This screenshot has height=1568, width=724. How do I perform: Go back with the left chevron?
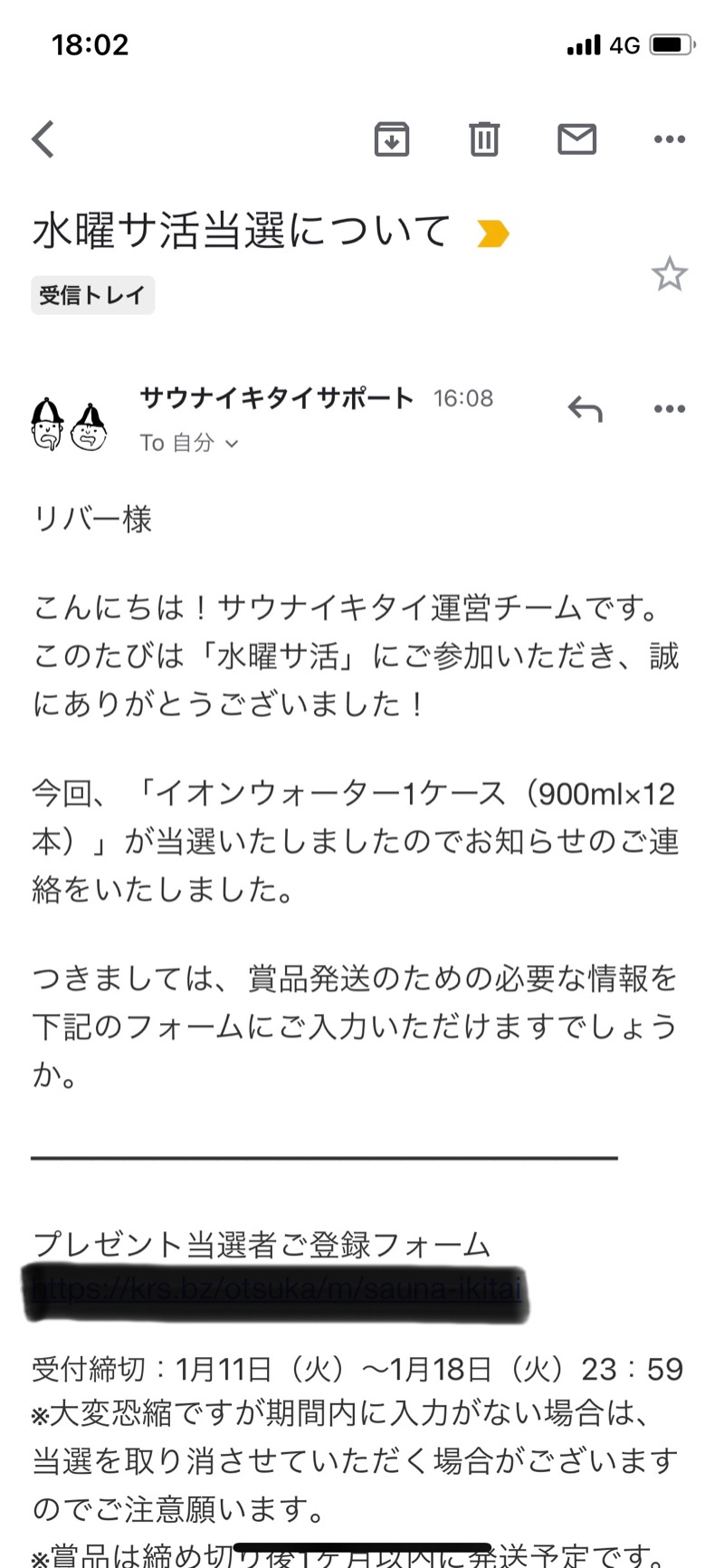43,139
